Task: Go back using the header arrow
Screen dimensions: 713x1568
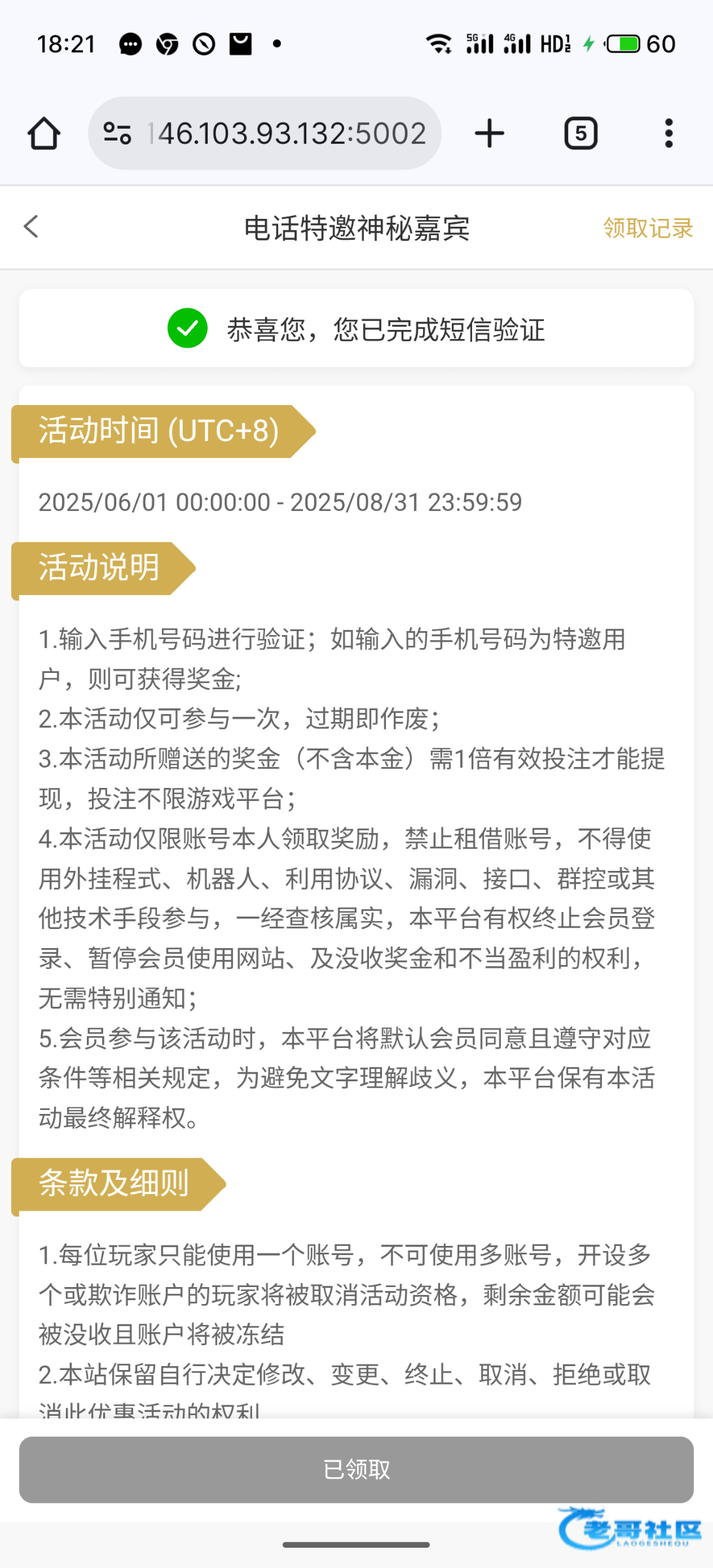Action: tap(31, 227)
